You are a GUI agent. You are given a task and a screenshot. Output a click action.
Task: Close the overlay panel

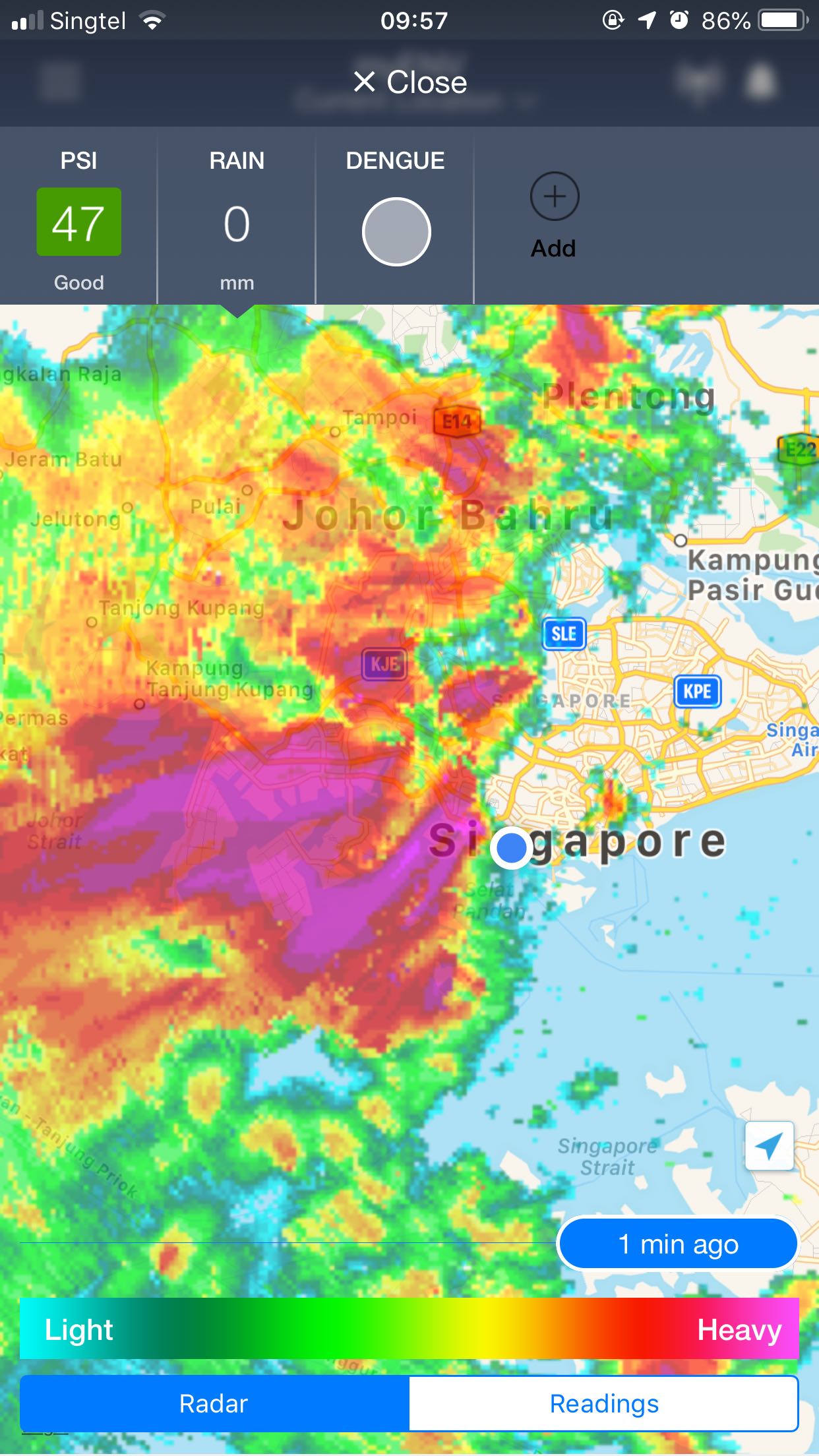click(x=409, y=82)
